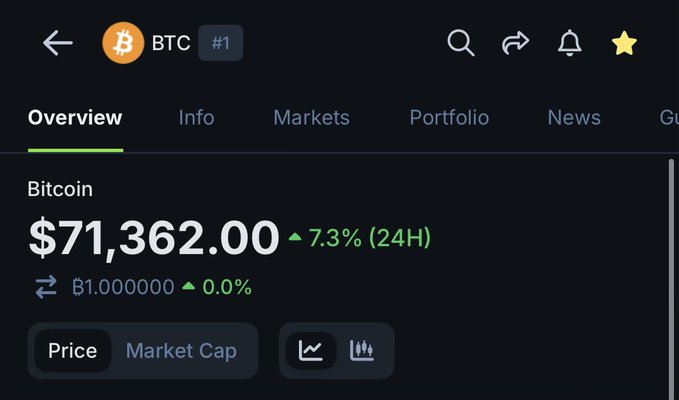Set a price alert with the bell
The width and height of the screenshot is (679, 400).
pyautogui.click(x=569, y=43)
